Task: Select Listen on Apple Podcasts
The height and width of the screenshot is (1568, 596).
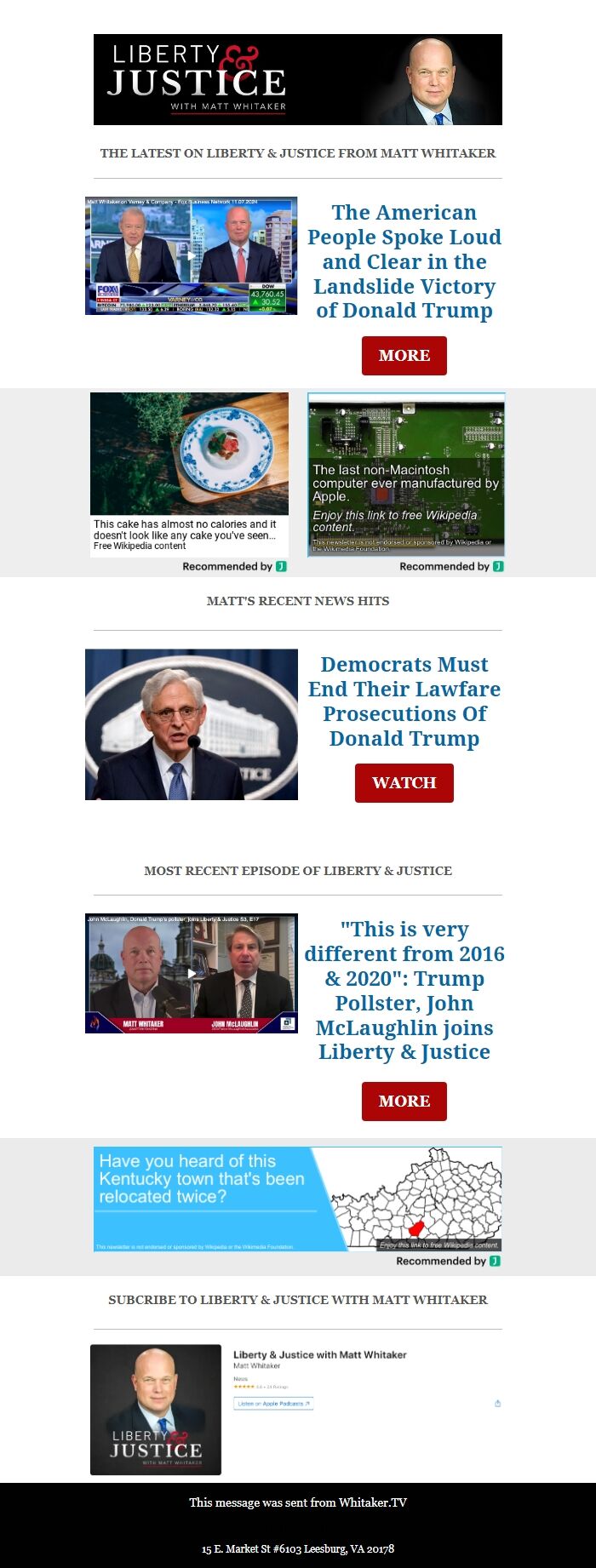Action: tap(273, 1404)
